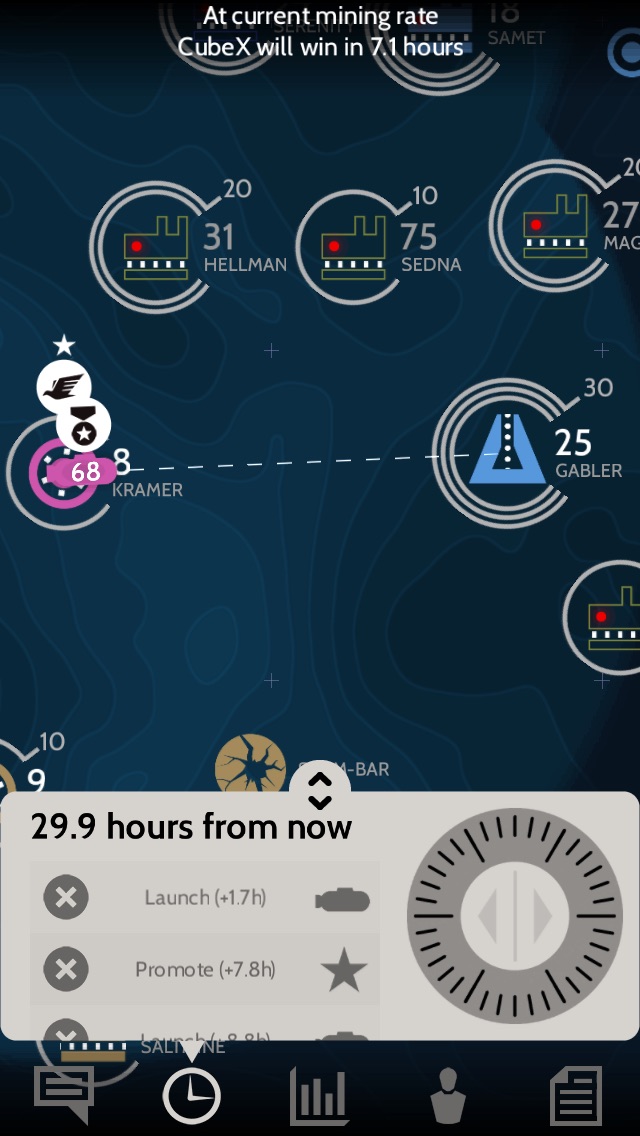640x1136 pixels.
Task: Open the players profile tab
Action: (x=447, y=1096)
